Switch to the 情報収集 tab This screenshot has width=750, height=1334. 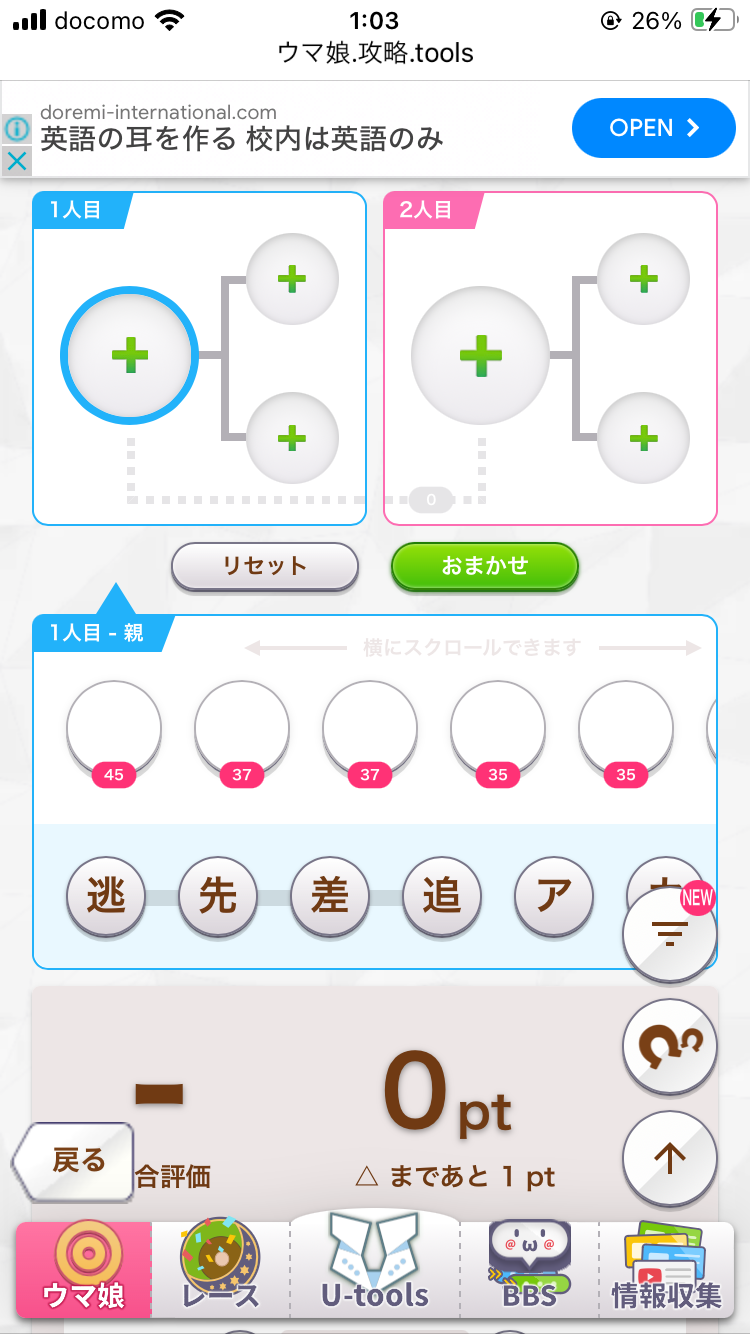pyautogui.click(x=666, y=1268)
